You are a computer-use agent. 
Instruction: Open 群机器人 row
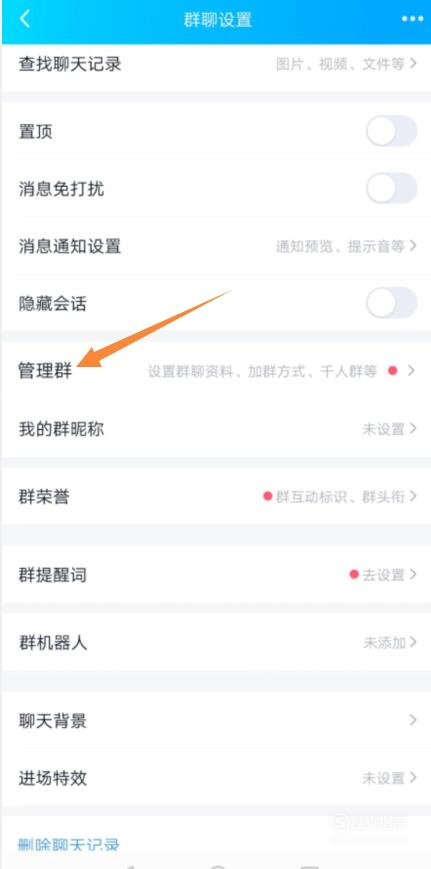216,642
